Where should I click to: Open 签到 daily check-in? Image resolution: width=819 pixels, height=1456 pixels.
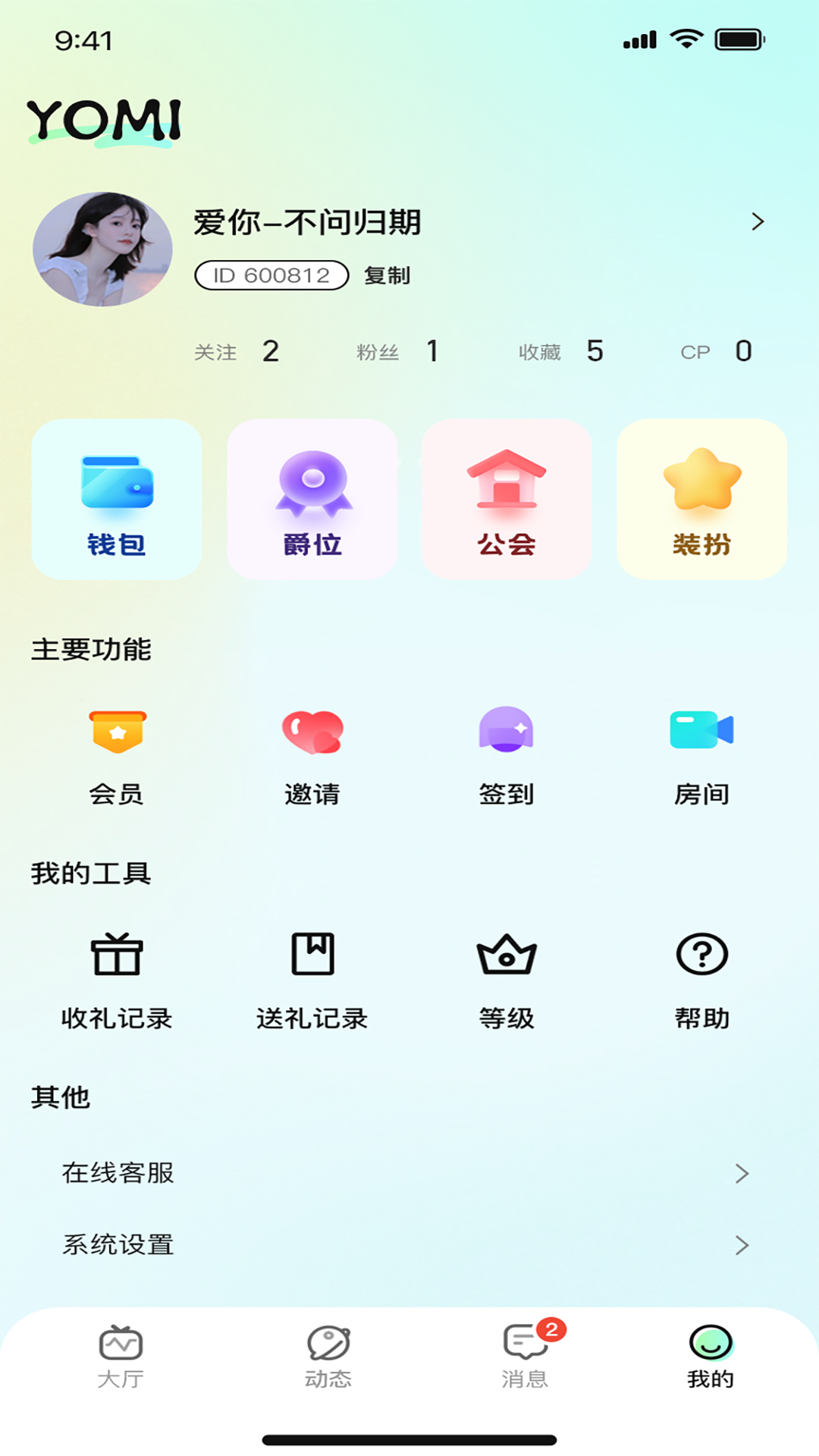(507, 755)
